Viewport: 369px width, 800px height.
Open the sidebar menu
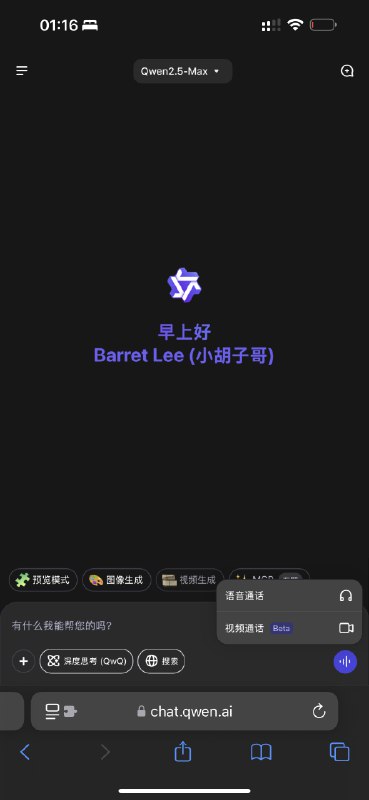click(22, 71)
